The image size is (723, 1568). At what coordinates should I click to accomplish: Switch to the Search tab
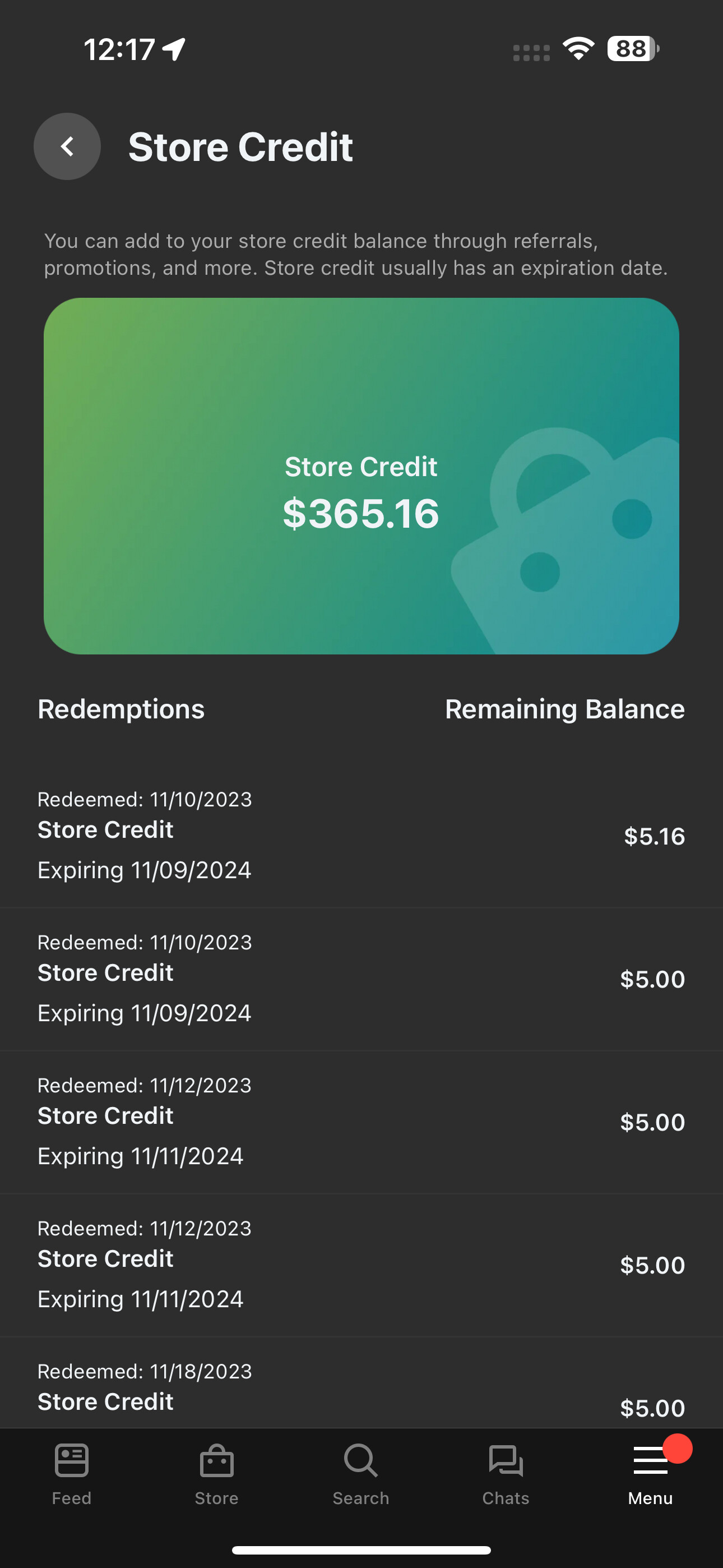(x=361, y=1473)
